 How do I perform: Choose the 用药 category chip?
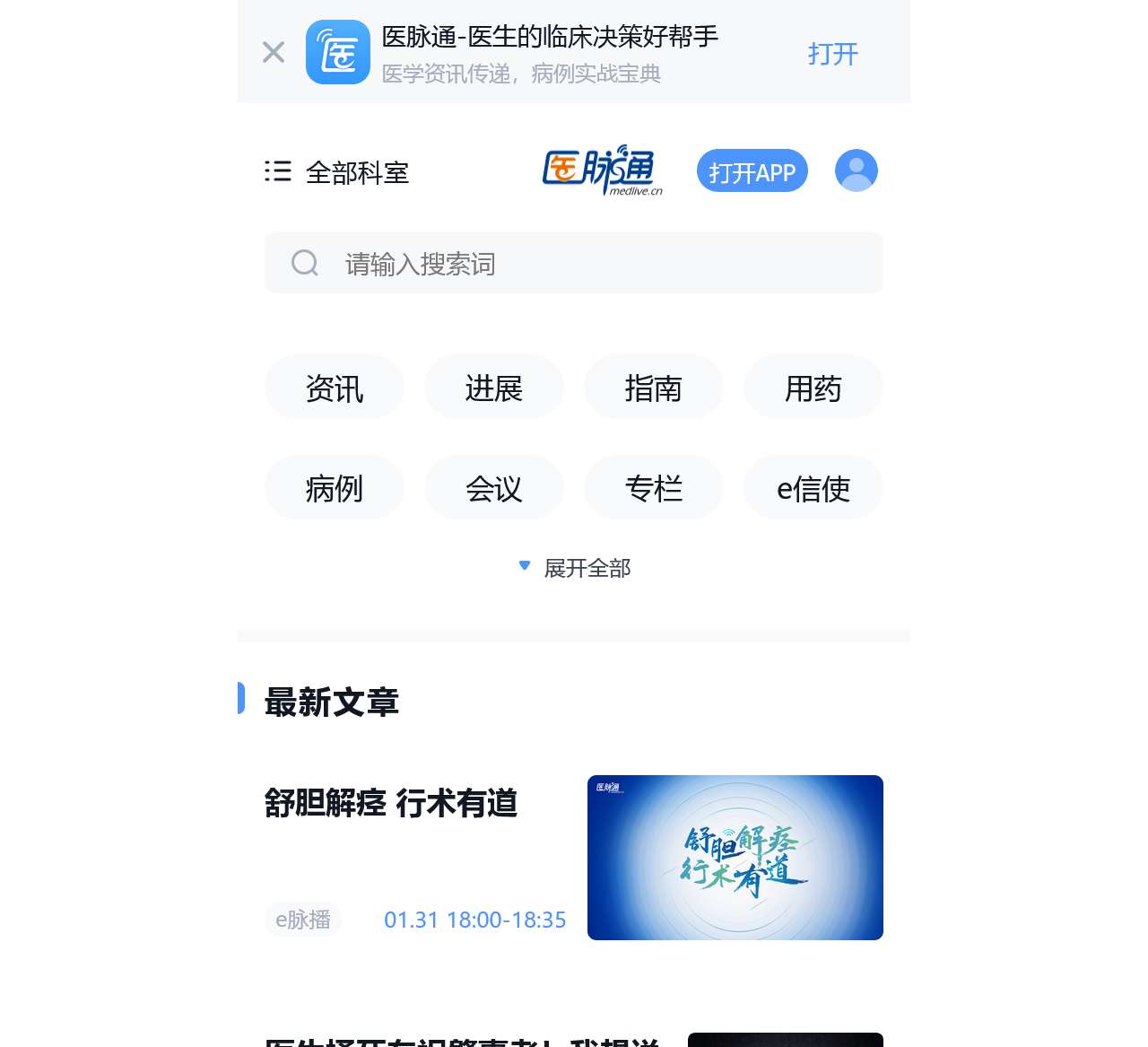(x=813, y=388)
